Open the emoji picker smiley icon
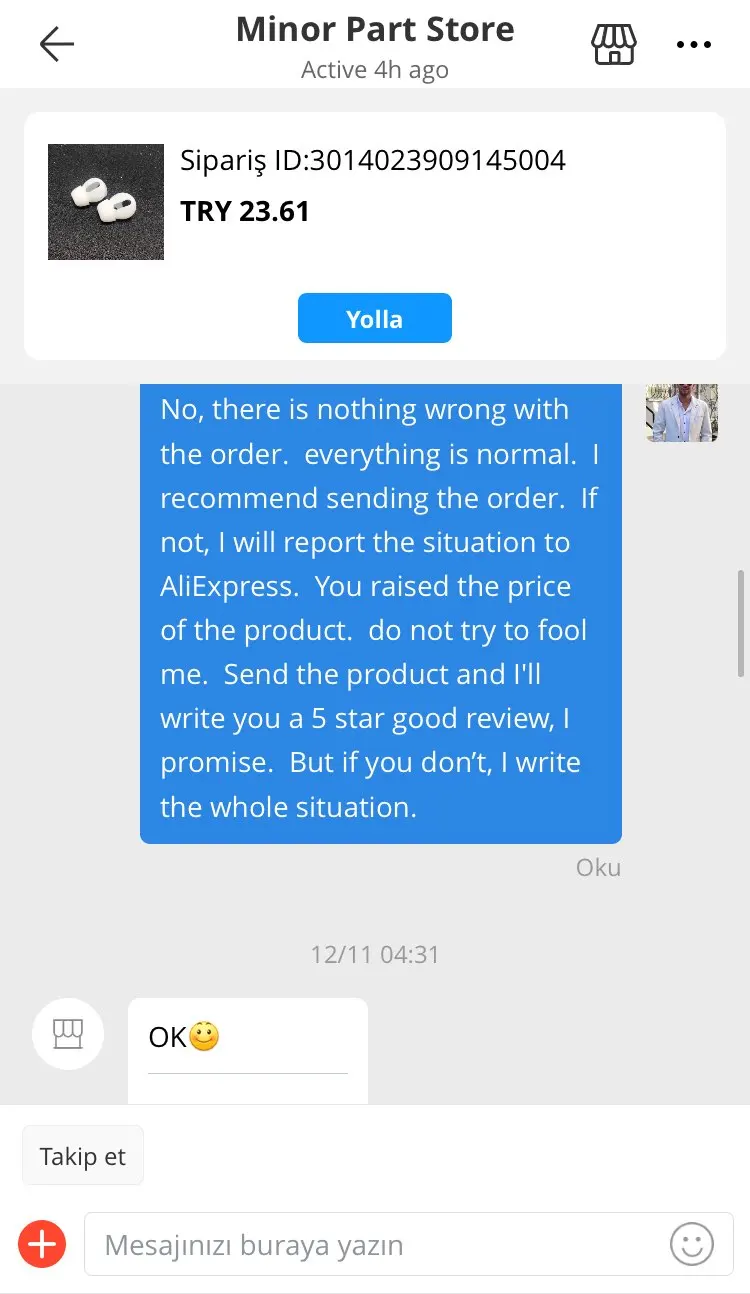Image resolution: width=750 pixels, height=1294 pixels. point(691,1245)
